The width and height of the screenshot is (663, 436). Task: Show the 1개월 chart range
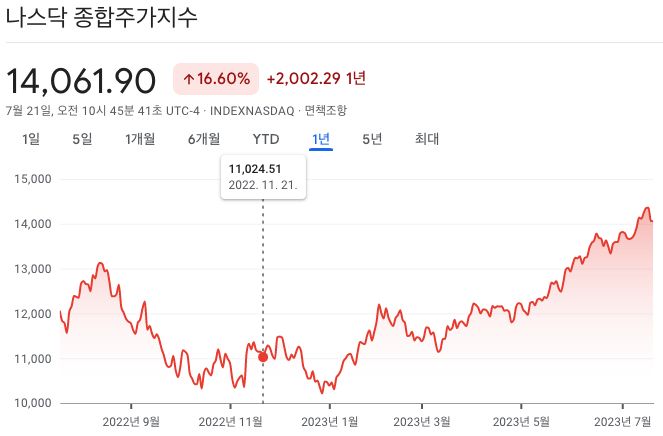(x=140, y=139)
